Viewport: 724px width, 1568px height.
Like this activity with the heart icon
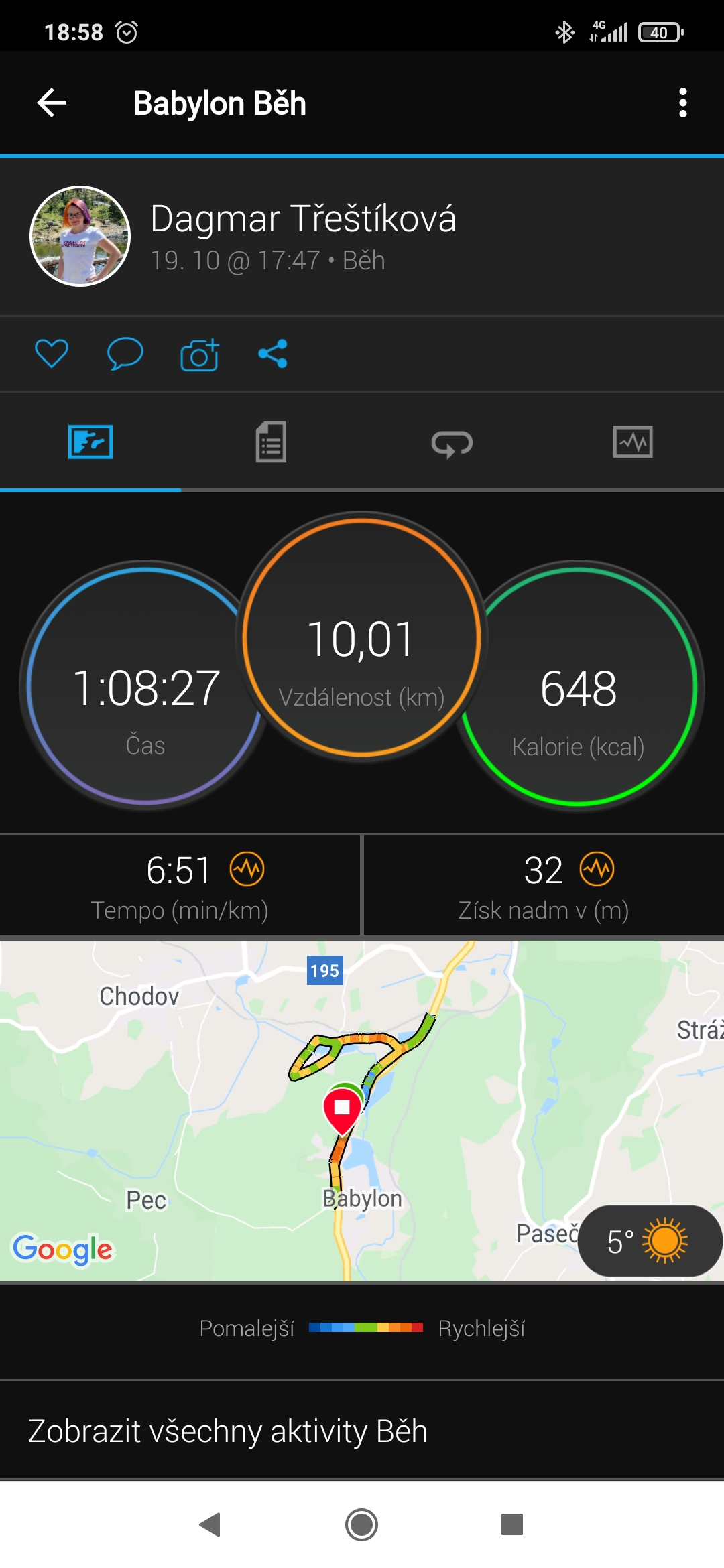click(x=52, y=353)
